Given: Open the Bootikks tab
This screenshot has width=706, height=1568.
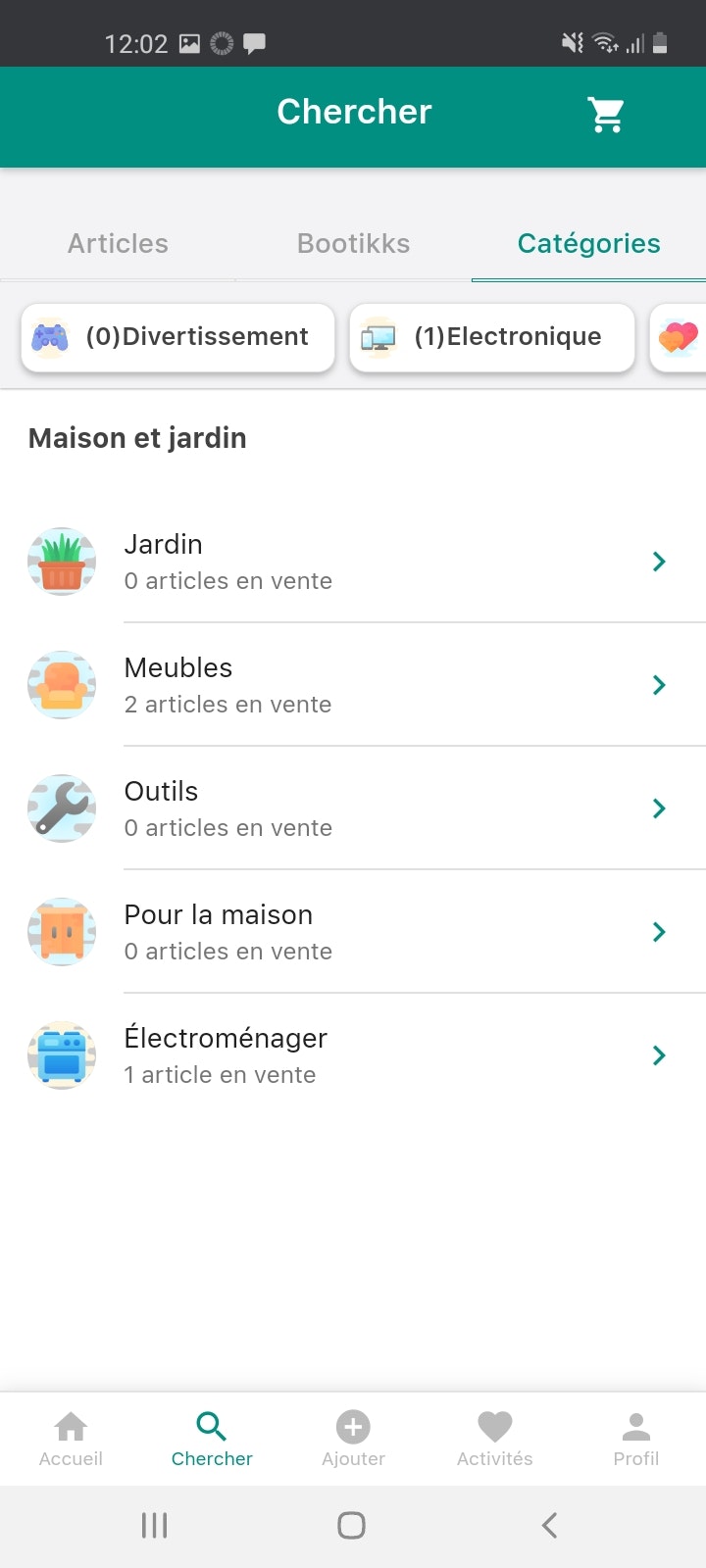Looking at the screenshot, I should [x=353, y=243].
